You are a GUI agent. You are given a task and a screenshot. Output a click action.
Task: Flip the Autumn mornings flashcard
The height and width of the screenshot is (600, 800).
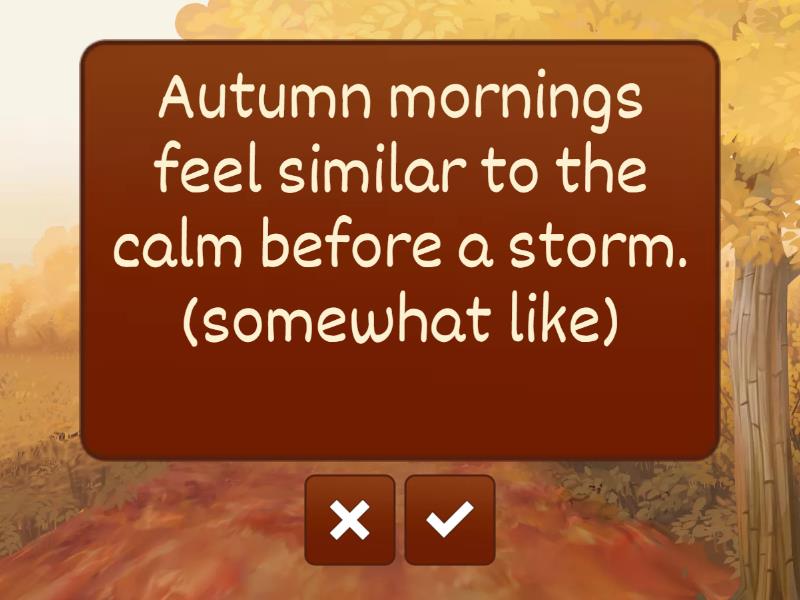click(400, 250)
